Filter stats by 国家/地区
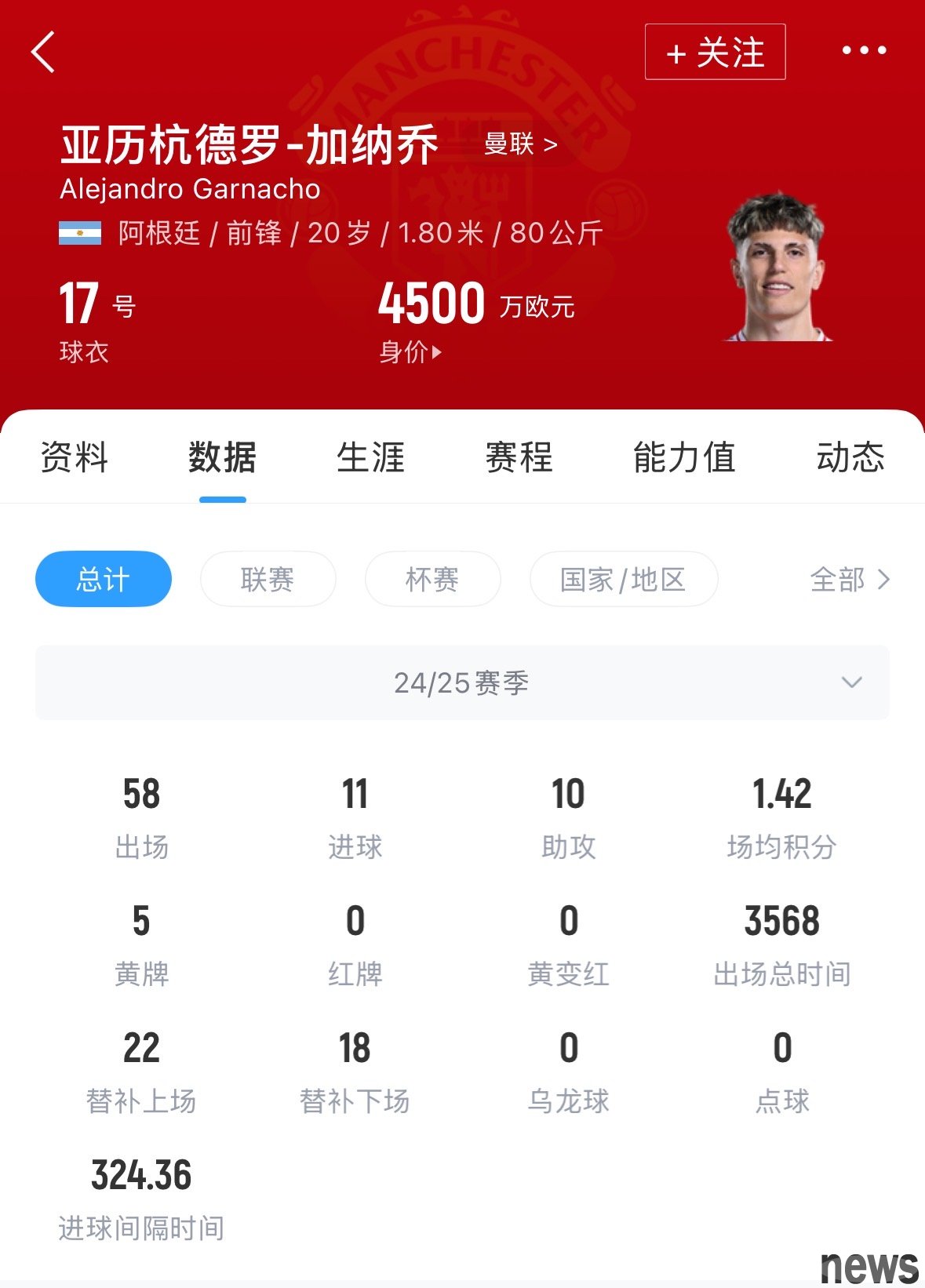This screenshot has height=1288, width=925. (x=624, y=580)
